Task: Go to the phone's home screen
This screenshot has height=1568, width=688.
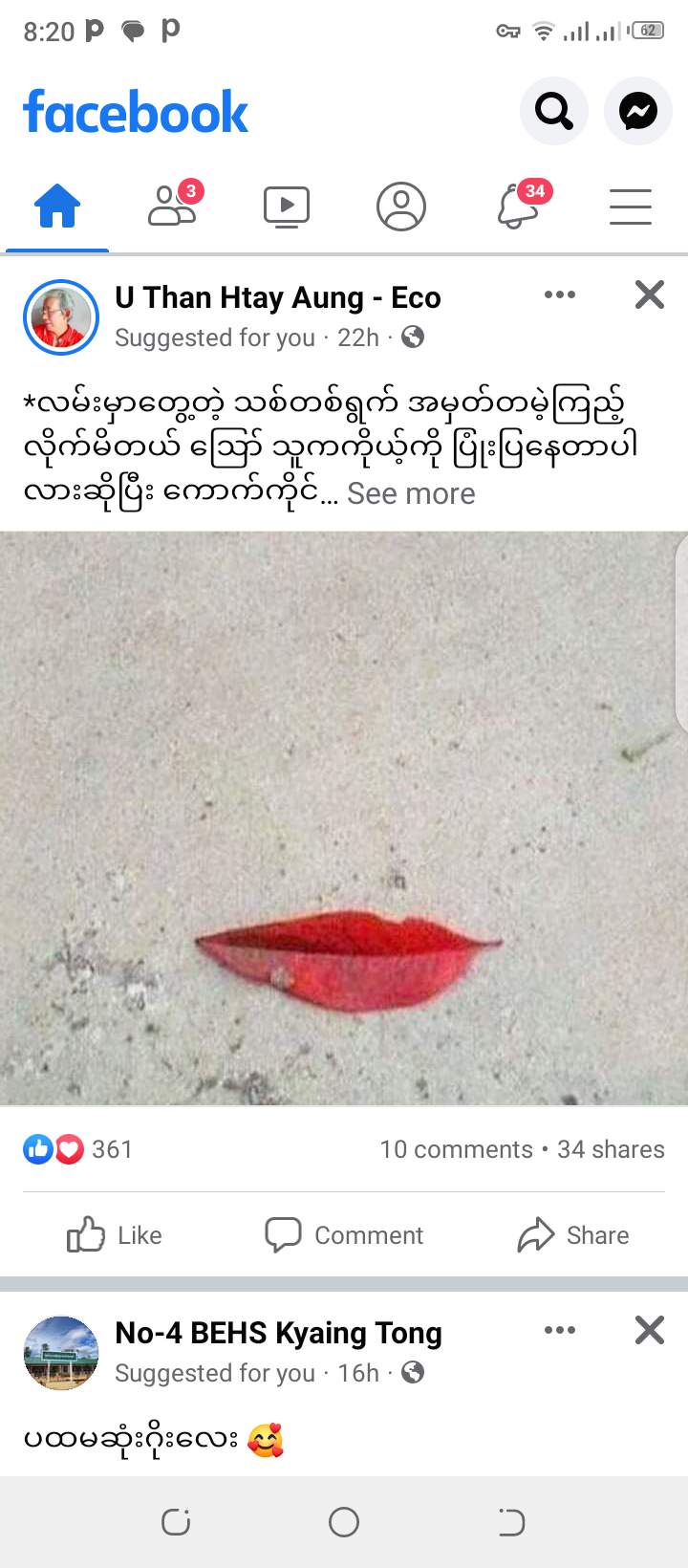Action: pyautogui.click(x=344, y=1522)
